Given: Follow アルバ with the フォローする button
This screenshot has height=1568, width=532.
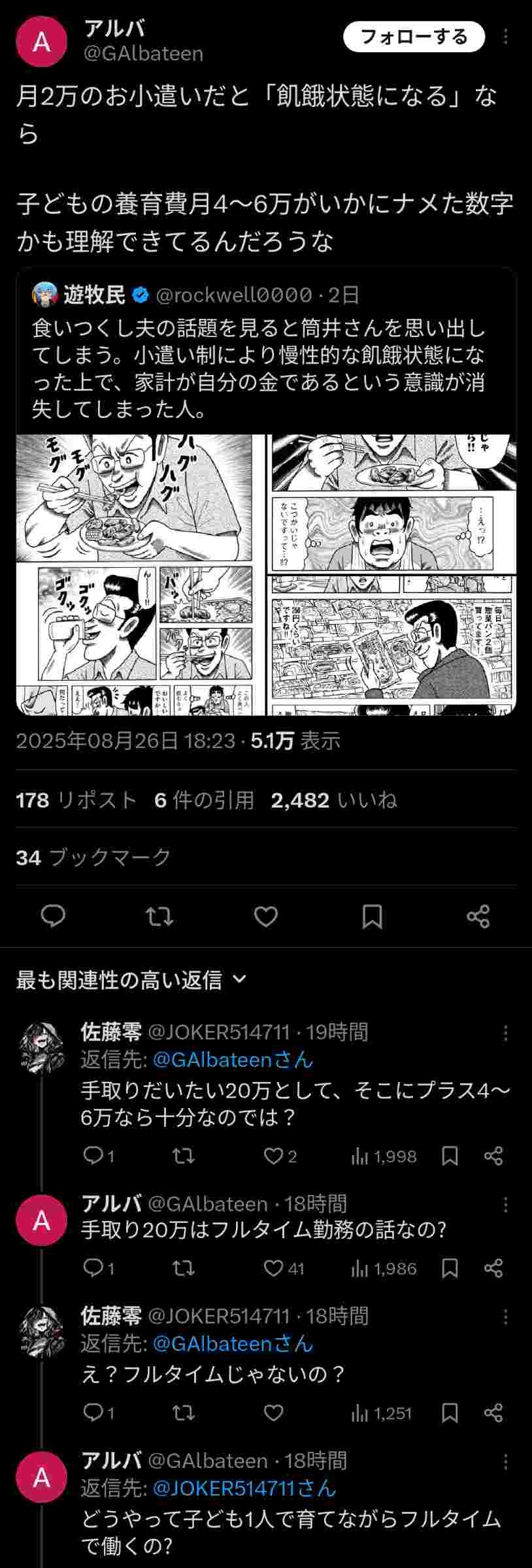Looking at the screenshot, I should point(414,37).
